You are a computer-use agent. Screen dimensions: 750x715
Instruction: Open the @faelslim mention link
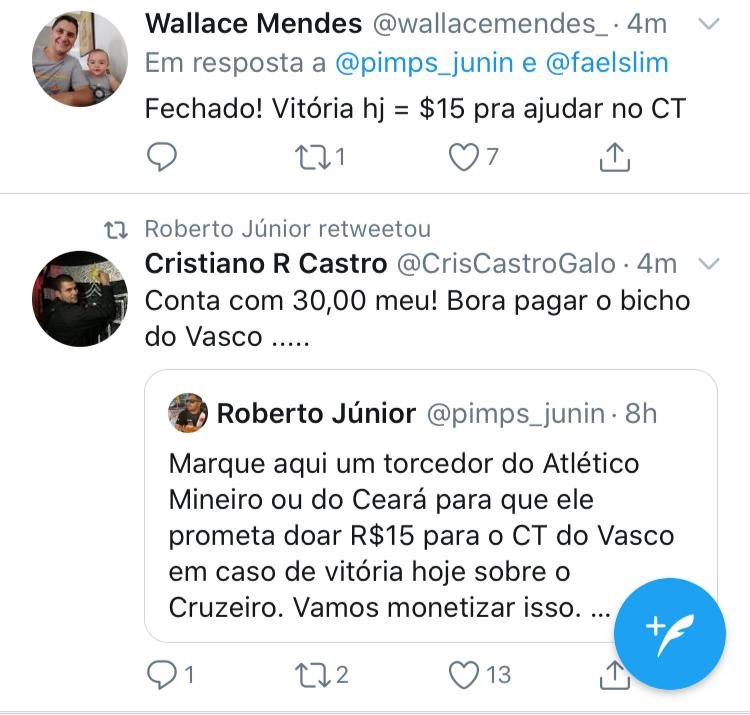pyautogui.click(x=607, y=63)
